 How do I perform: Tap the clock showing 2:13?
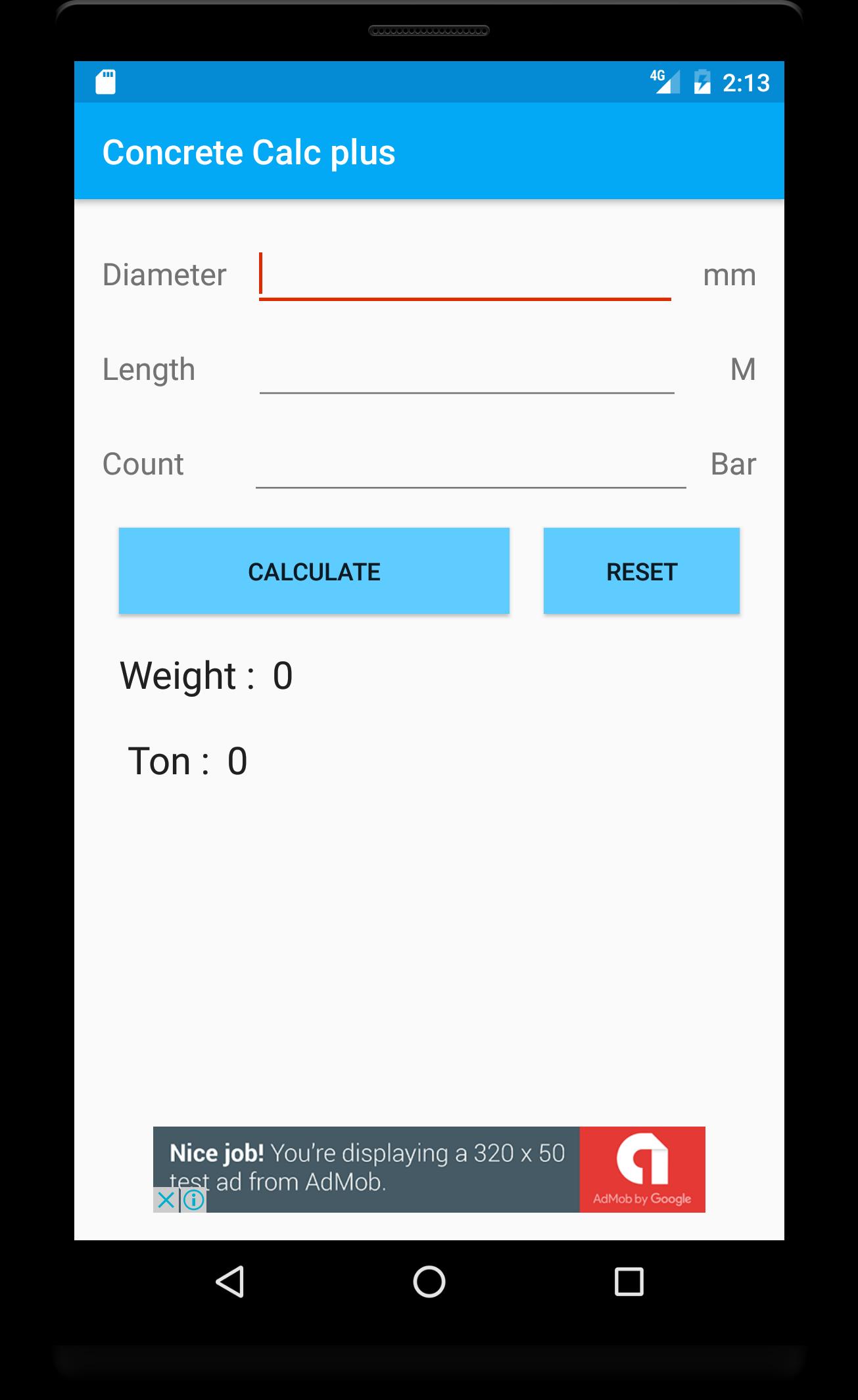(x=747, y=81)
